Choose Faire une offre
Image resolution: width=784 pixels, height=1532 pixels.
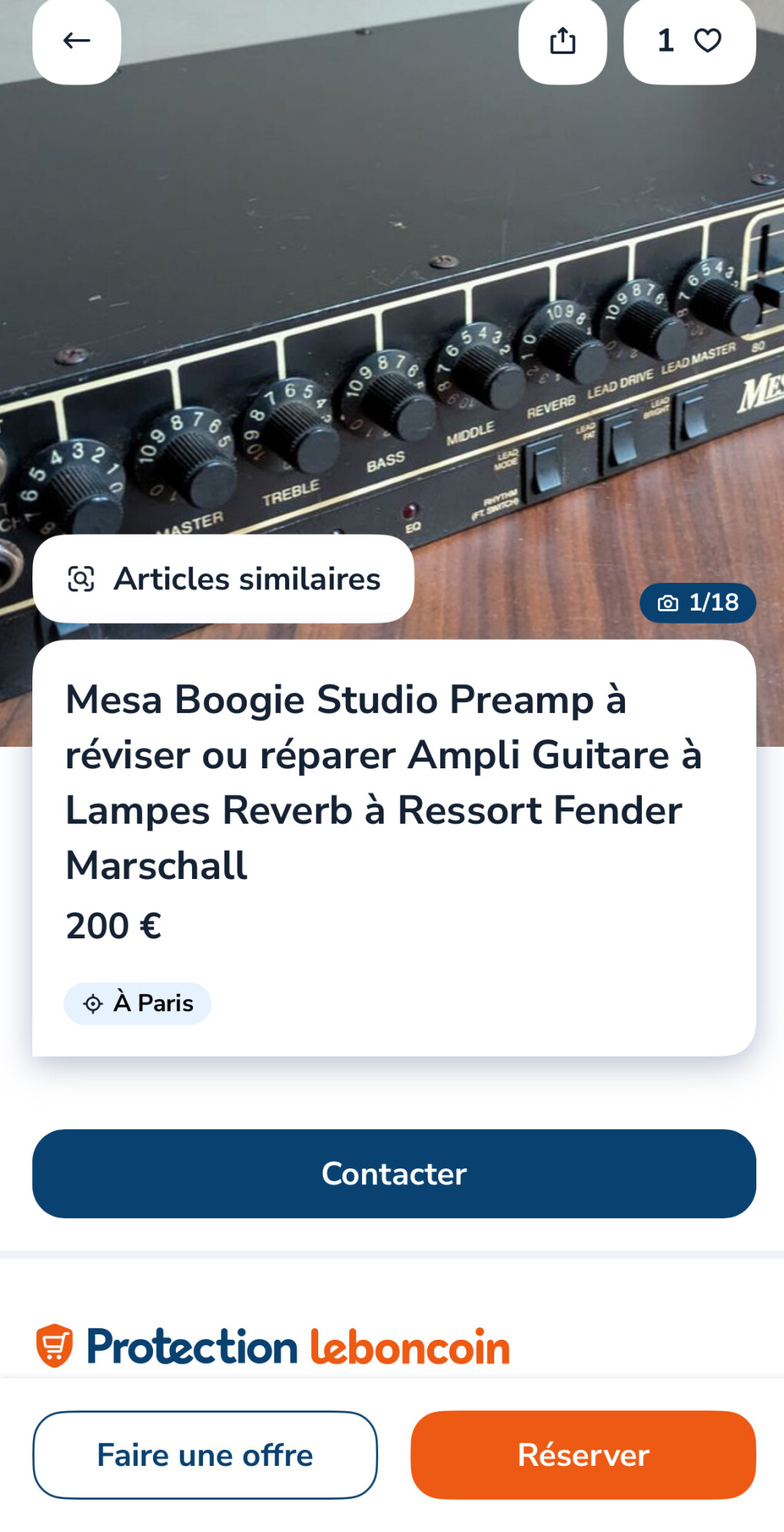click(x=205, y=1455)
